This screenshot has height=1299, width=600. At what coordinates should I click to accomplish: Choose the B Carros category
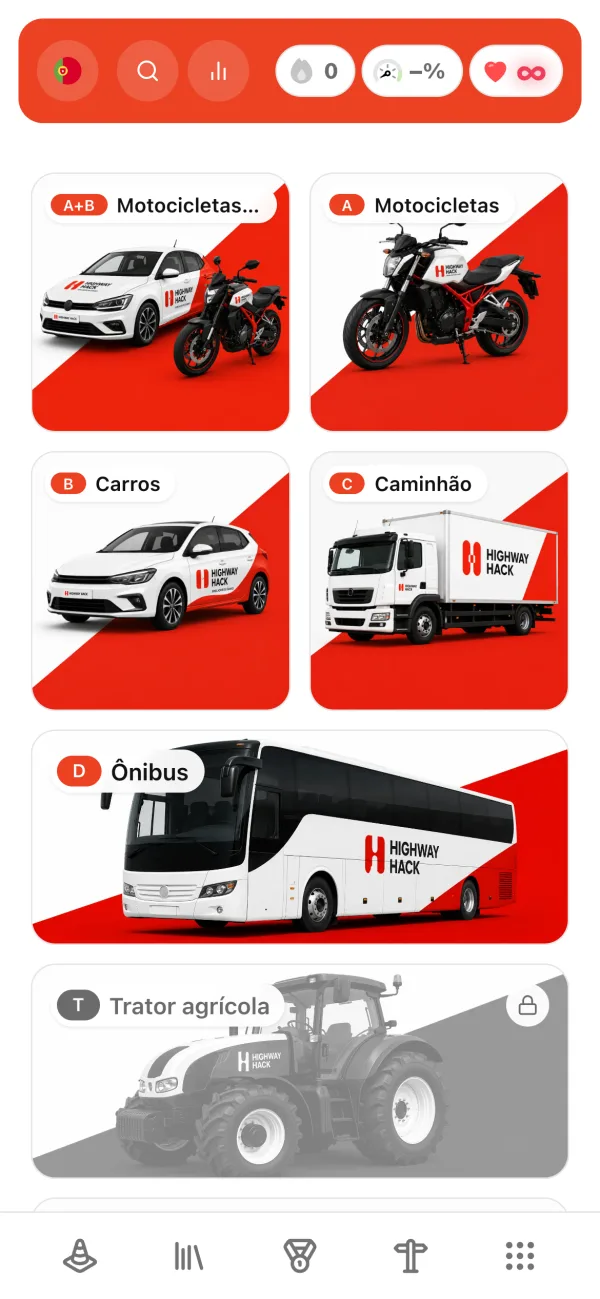point(161,581)
